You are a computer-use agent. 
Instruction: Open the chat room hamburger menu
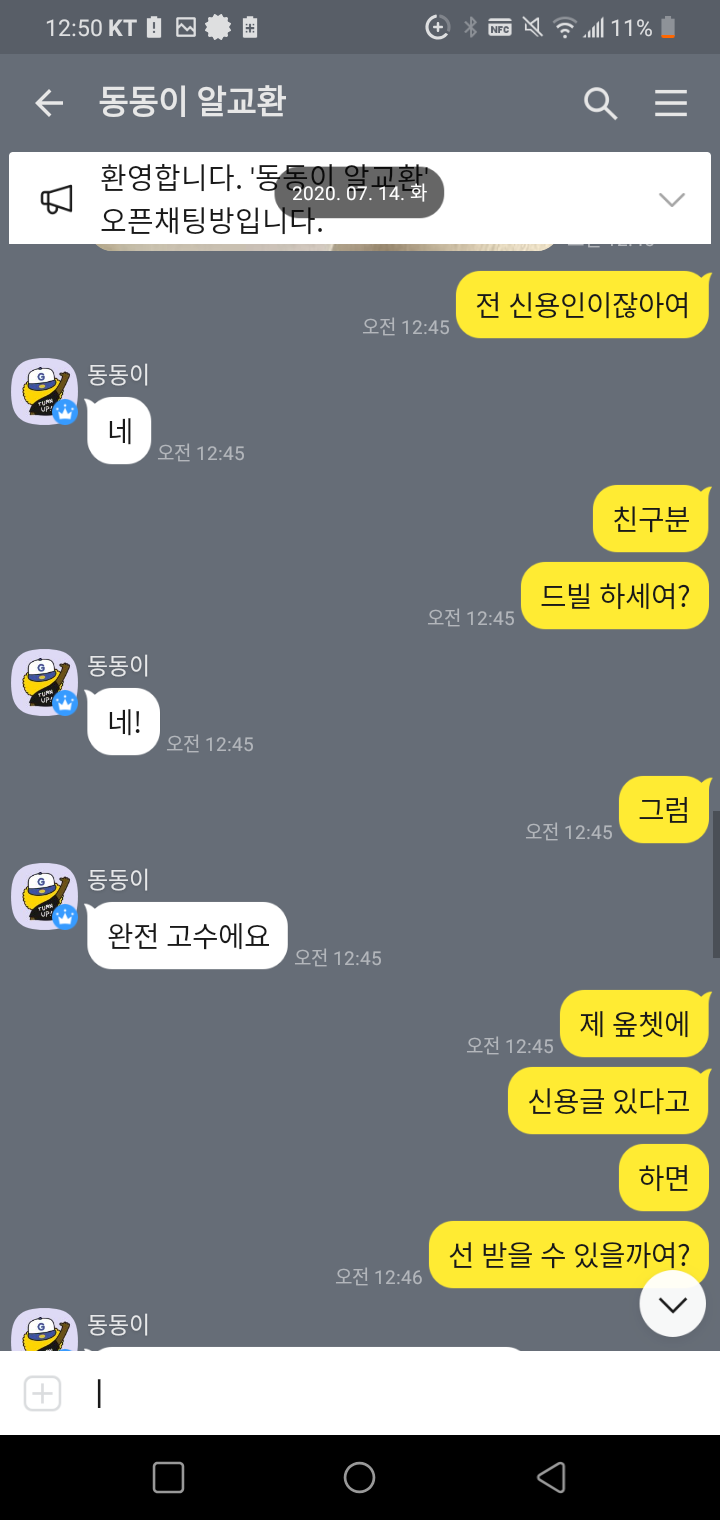pos(671,103)
